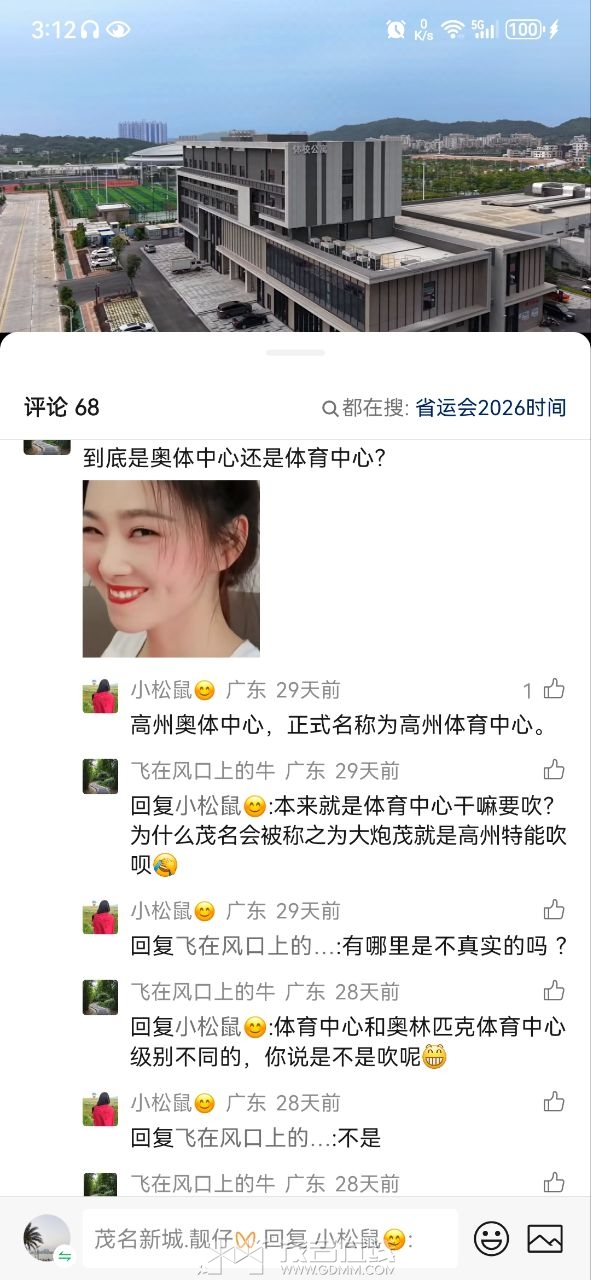Tap the reply input field for 小松鼠

[x=270, y=1239]
